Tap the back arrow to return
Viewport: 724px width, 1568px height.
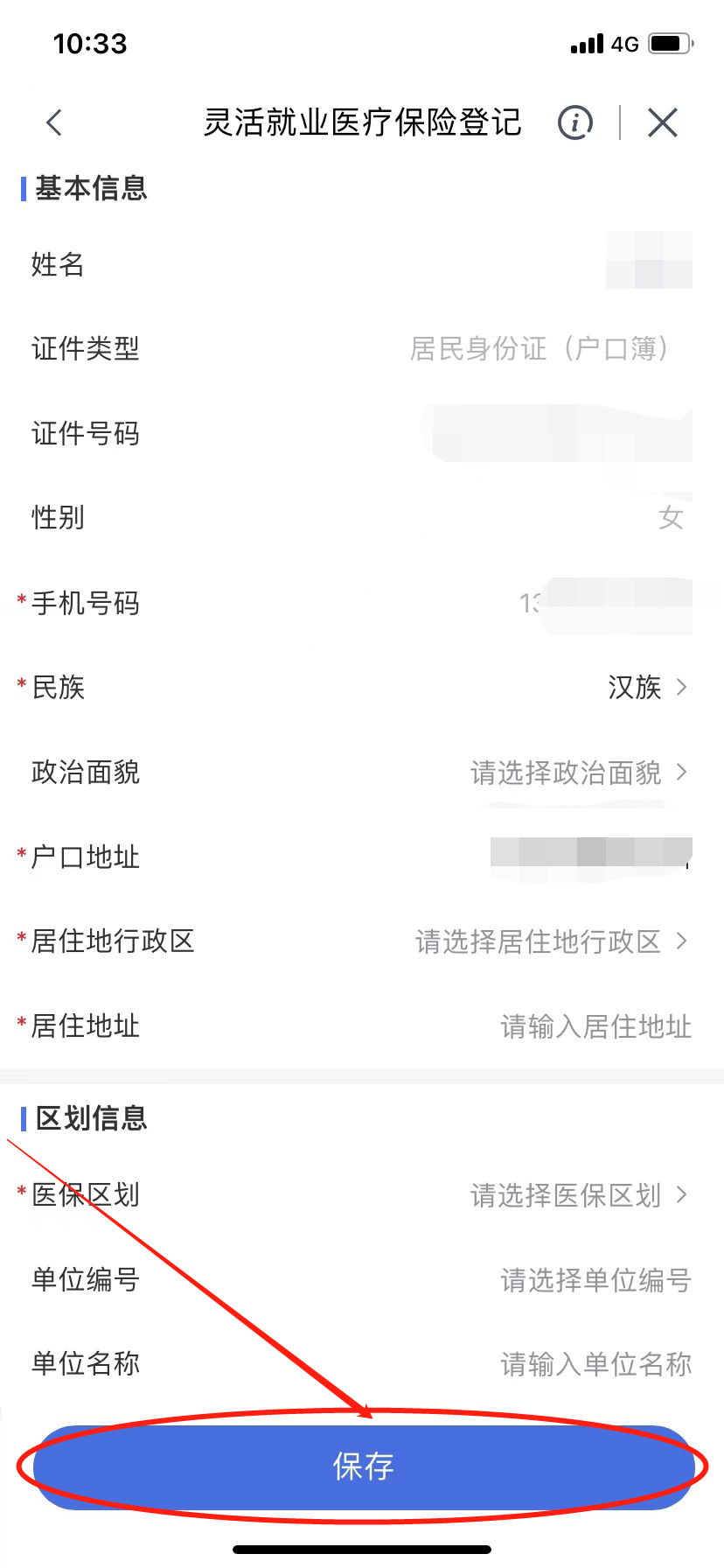click(52, 122)
